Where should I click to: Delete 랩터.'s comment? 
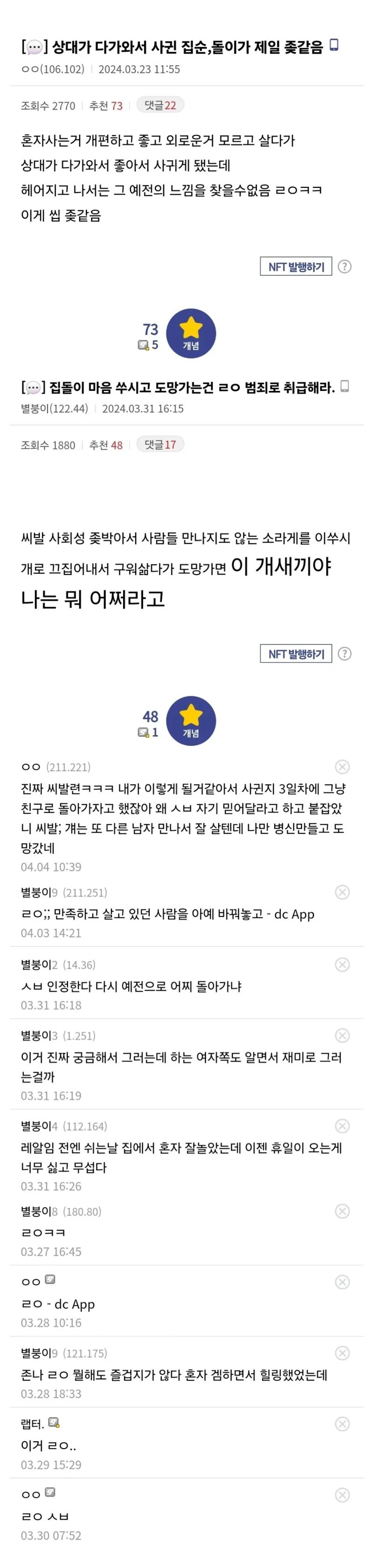pyautogui.click(x=343, y=1424)
